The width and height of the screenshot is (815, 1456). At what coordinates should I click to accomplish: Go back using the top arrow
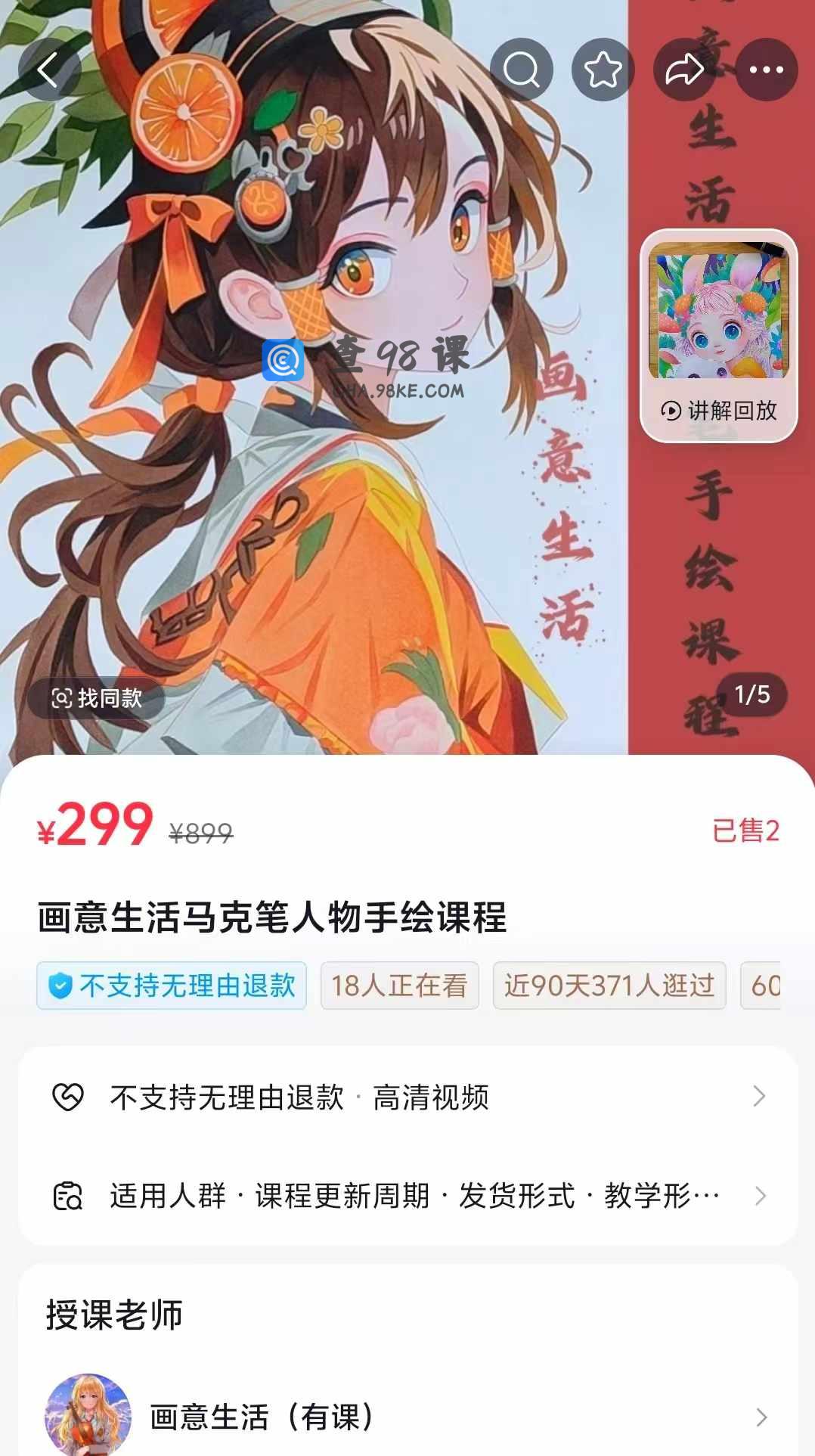(x=49, y=70)
